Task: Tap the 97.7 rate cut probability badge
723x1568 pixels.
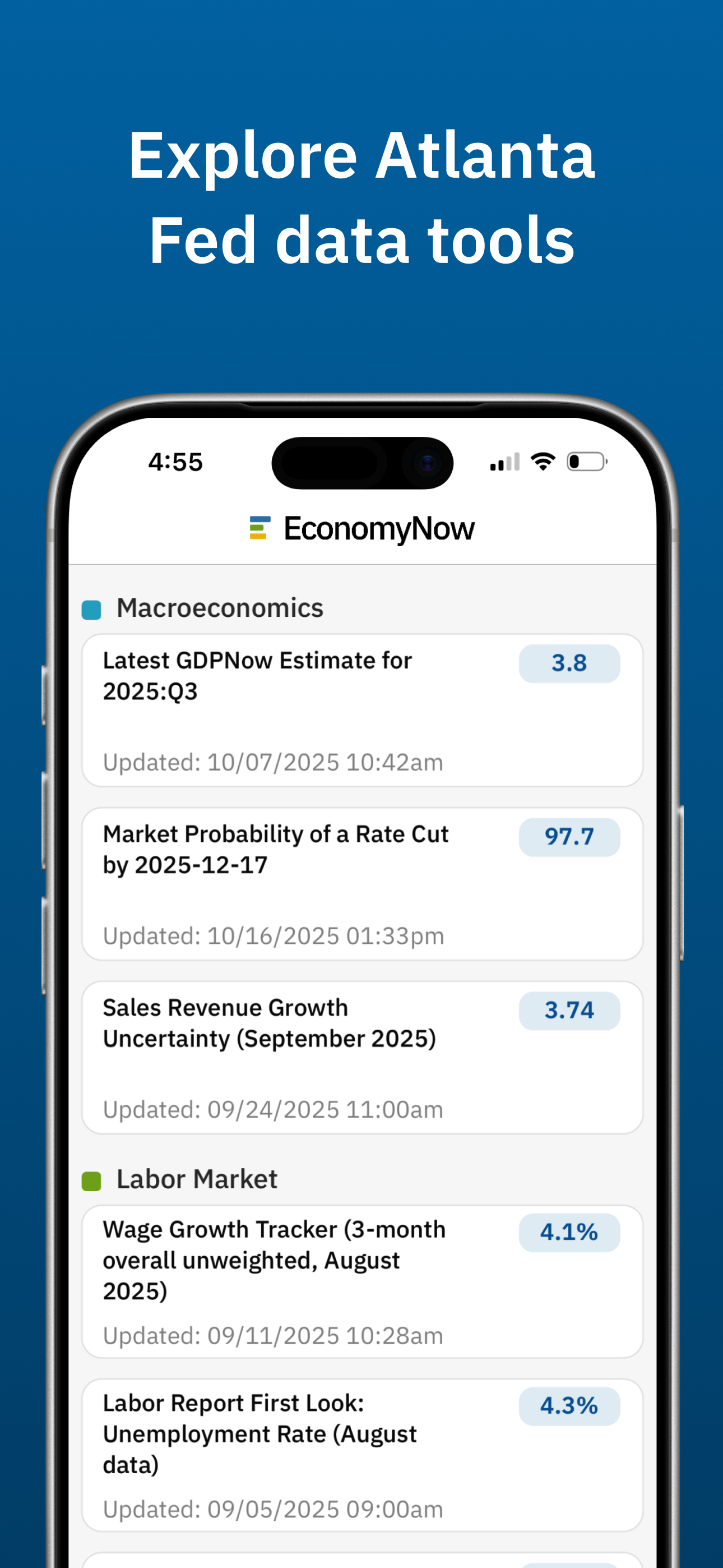Action: (x=568, y=837)
